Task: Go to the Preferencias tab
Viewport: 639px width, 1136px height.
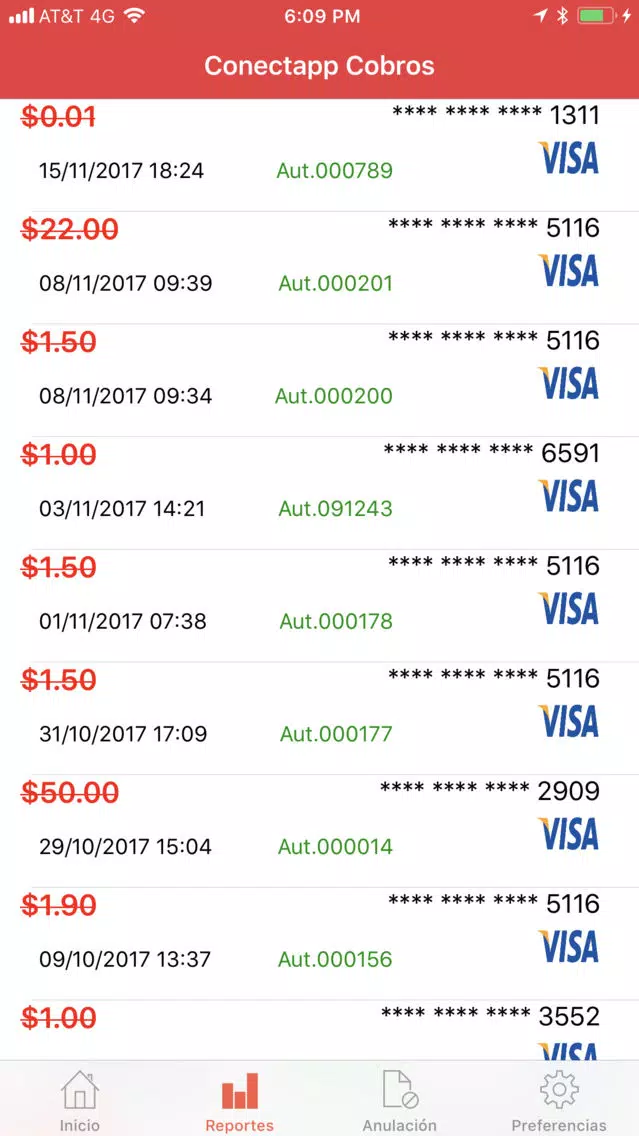Action: pos(559,1099)
